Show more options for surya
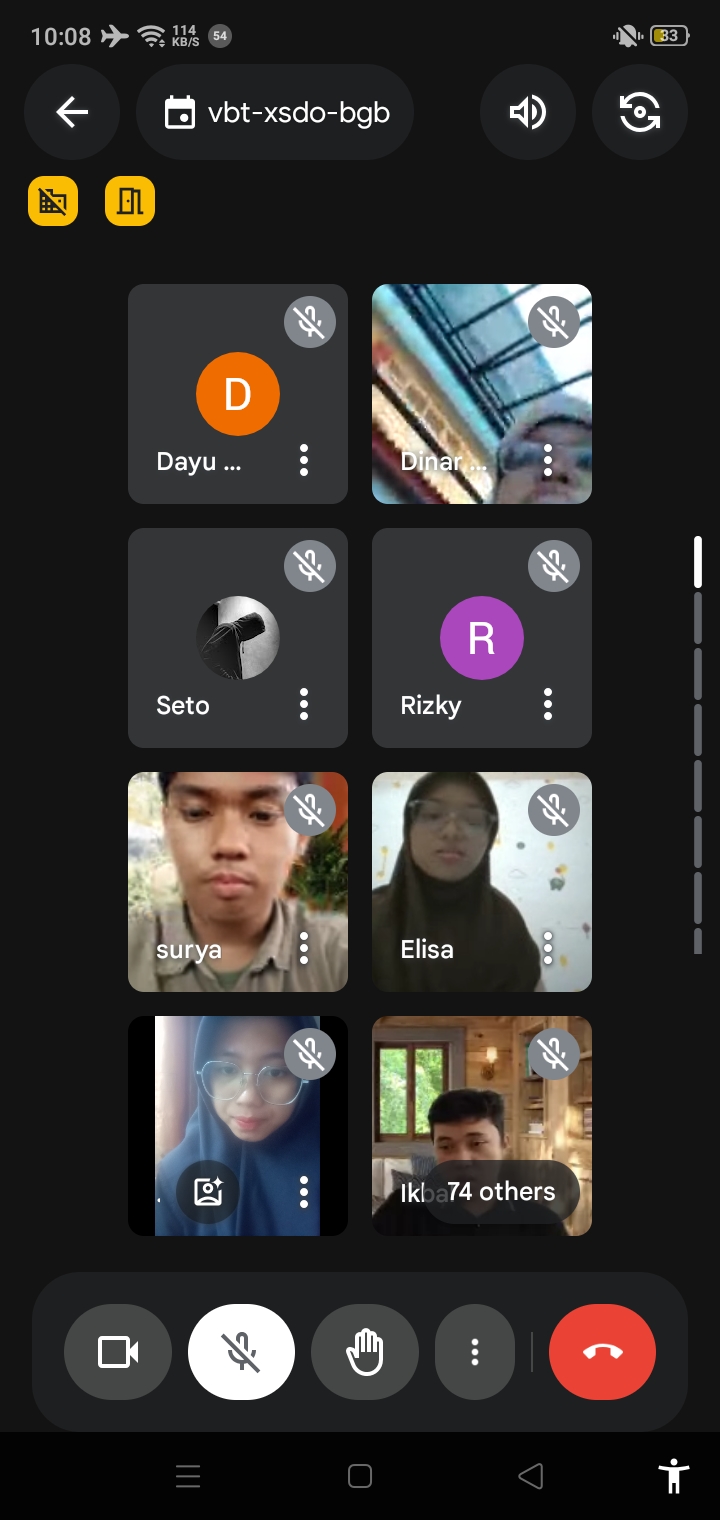The width and height of the screenshot is (720, 1520). click(x=304, y=948)
